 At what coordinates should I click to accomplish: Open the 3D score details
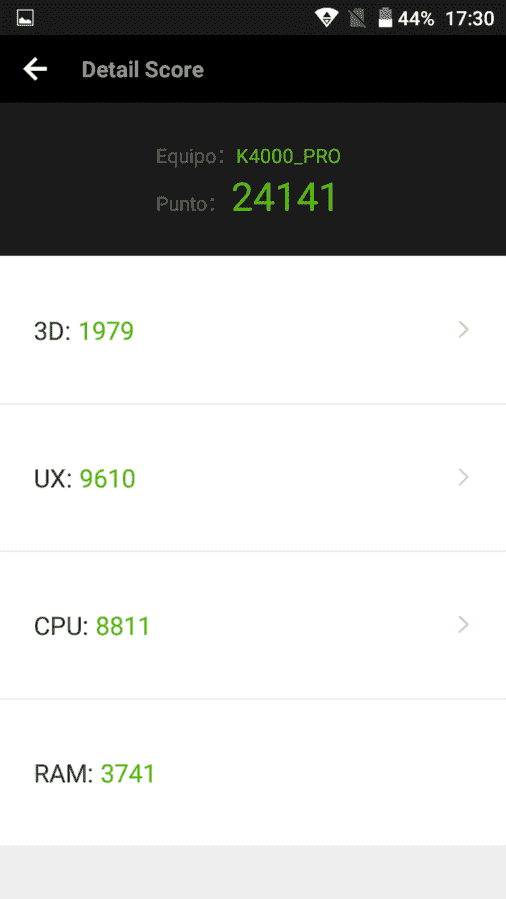(253, 330)
